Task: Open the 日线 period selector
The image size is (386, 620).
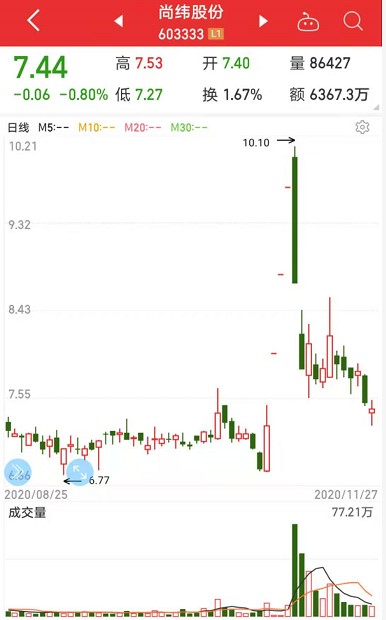Action: tap(19, 127)
